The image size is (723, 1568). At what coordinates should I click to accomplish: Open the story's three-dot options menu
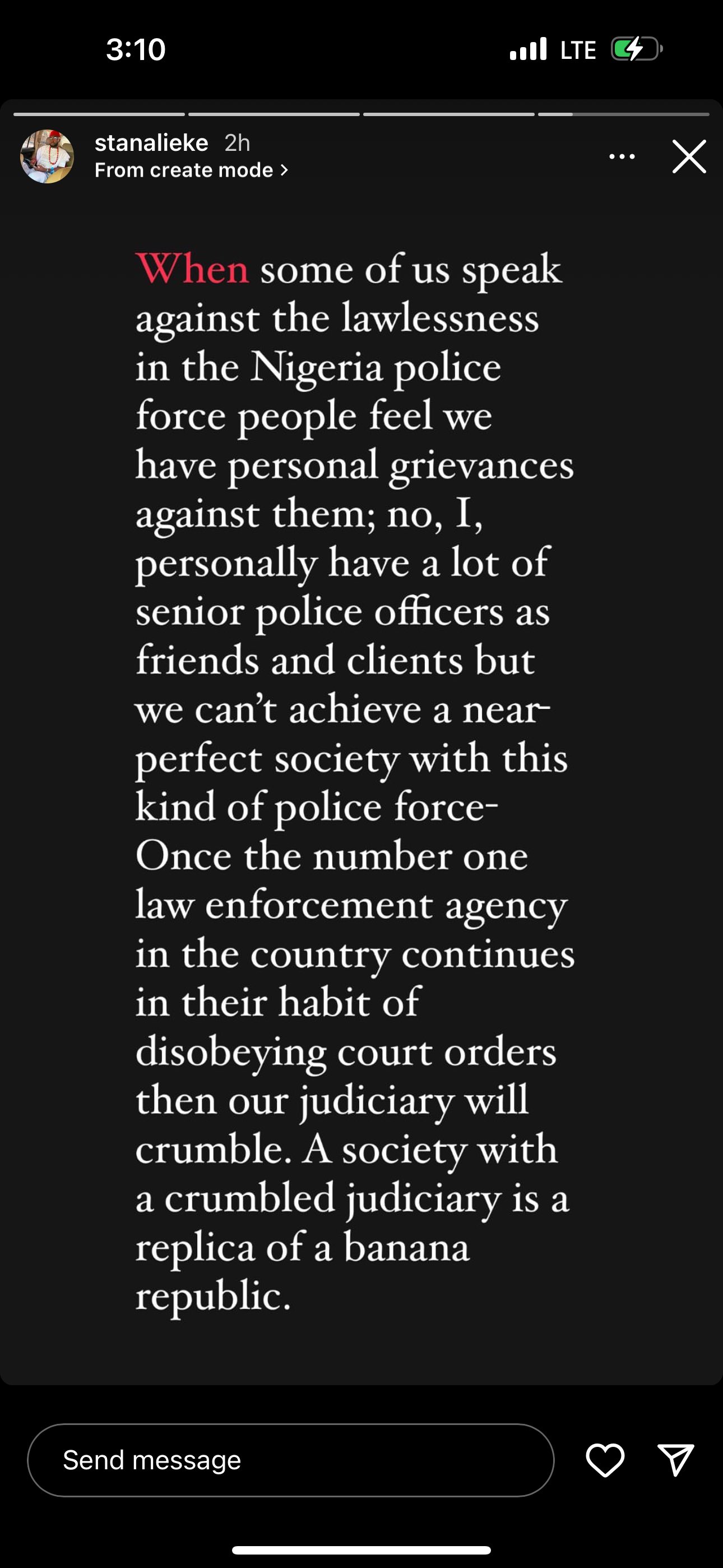pos(622,156)
